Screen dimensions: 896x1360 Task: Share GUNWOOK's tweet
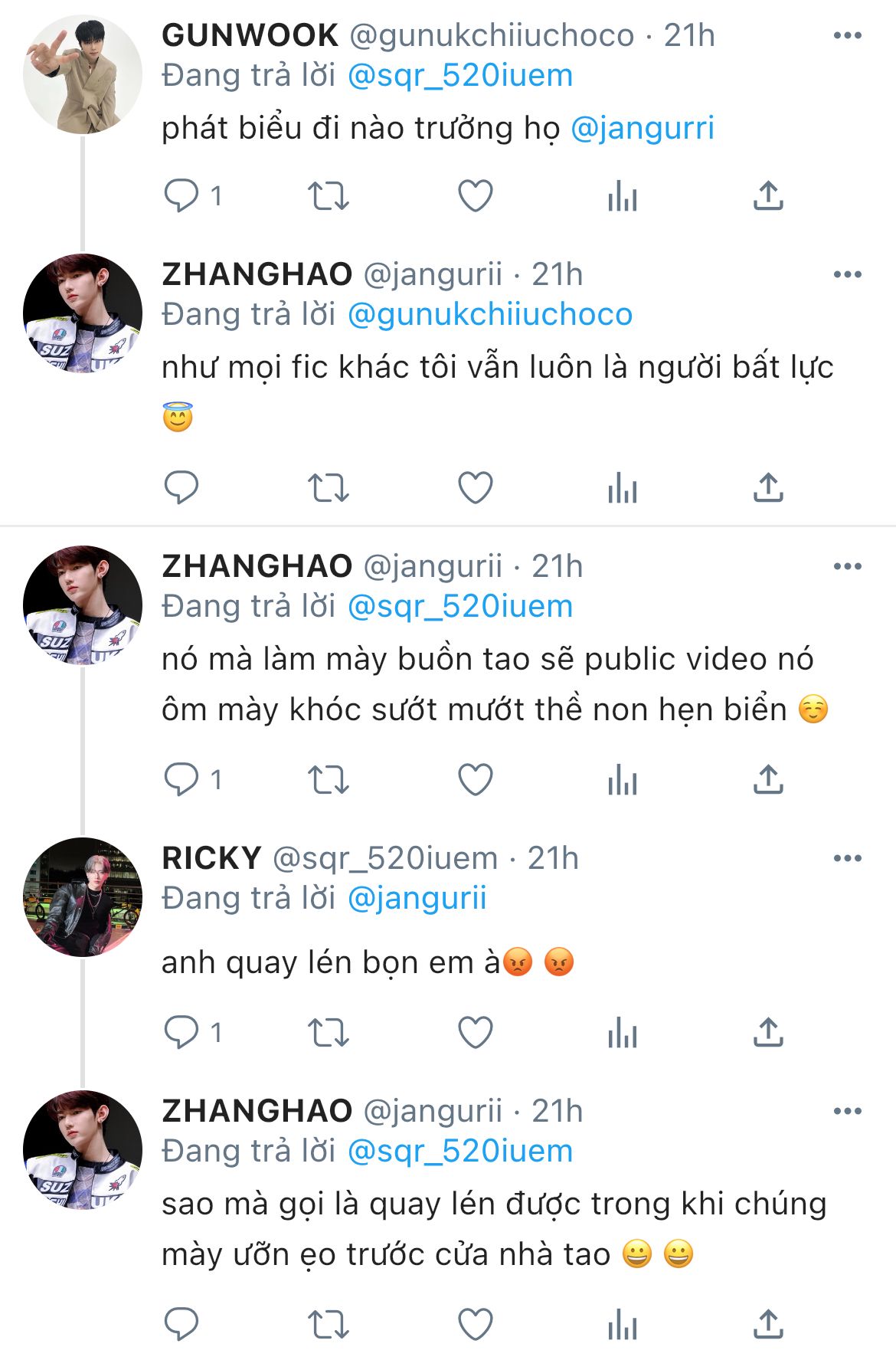[x=768, y=196]
